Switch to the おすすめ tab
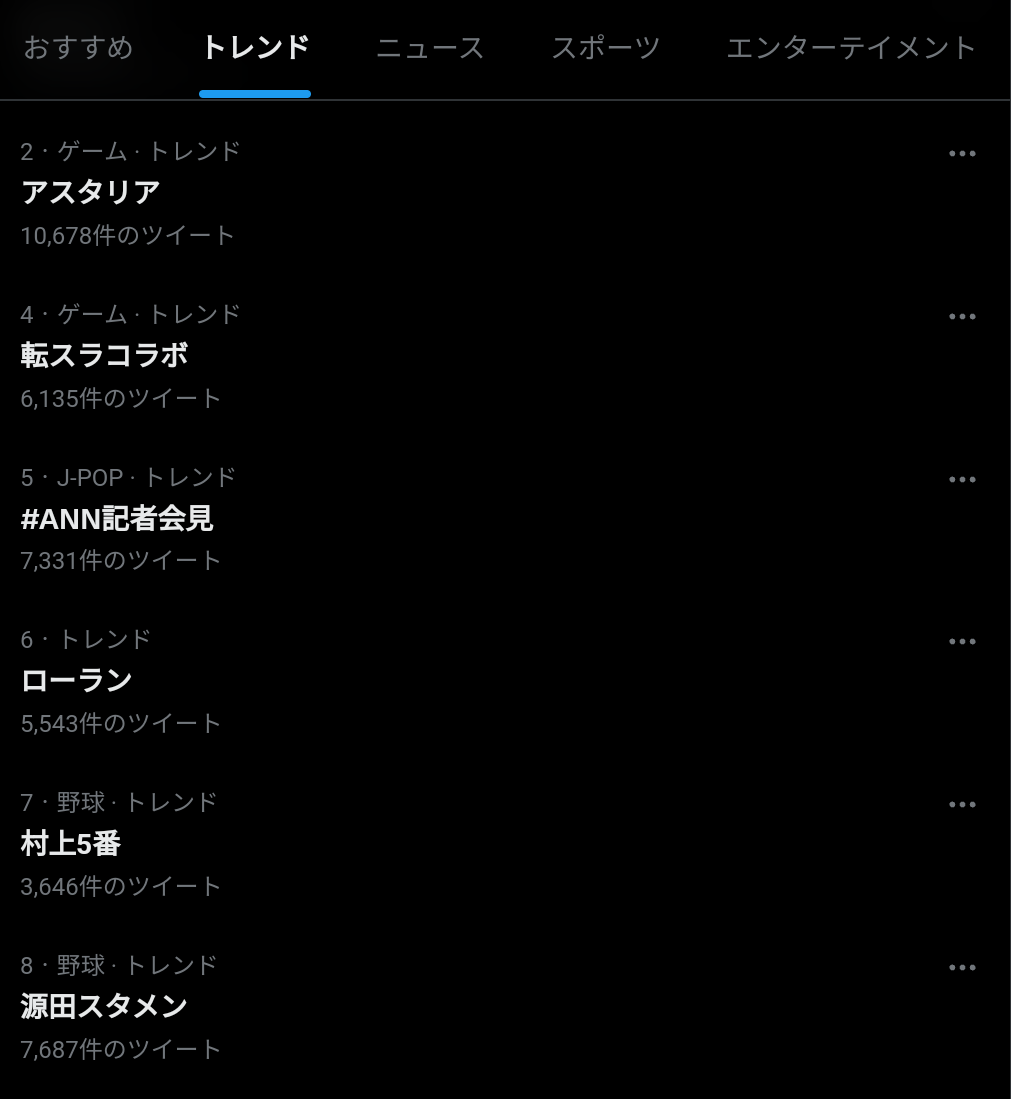This screenshot has height=1099, width=1011. click(x=78, y=48)
